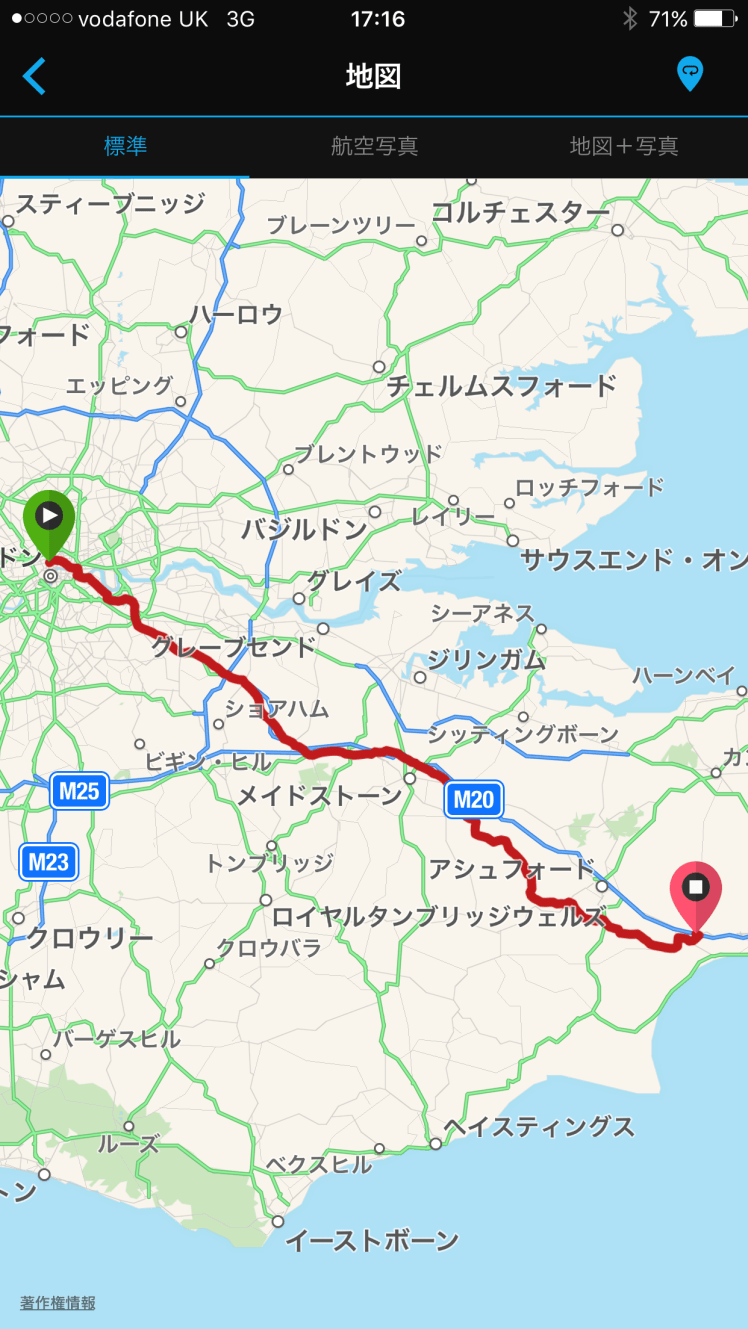Open the 著作権情報 link
Screen dimensions: 748x1329
coord(58,1303)
